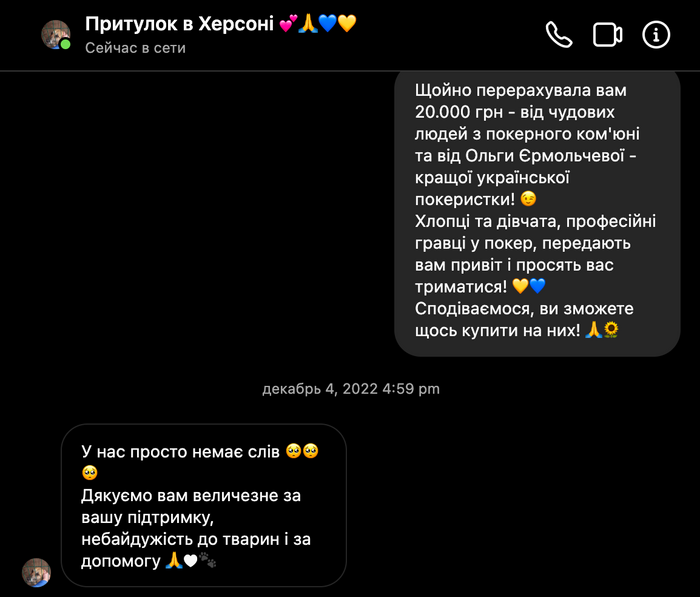This screenshot has height=597, width=700.
Task: Start a video call in this chat
Action: pos(607,34)
